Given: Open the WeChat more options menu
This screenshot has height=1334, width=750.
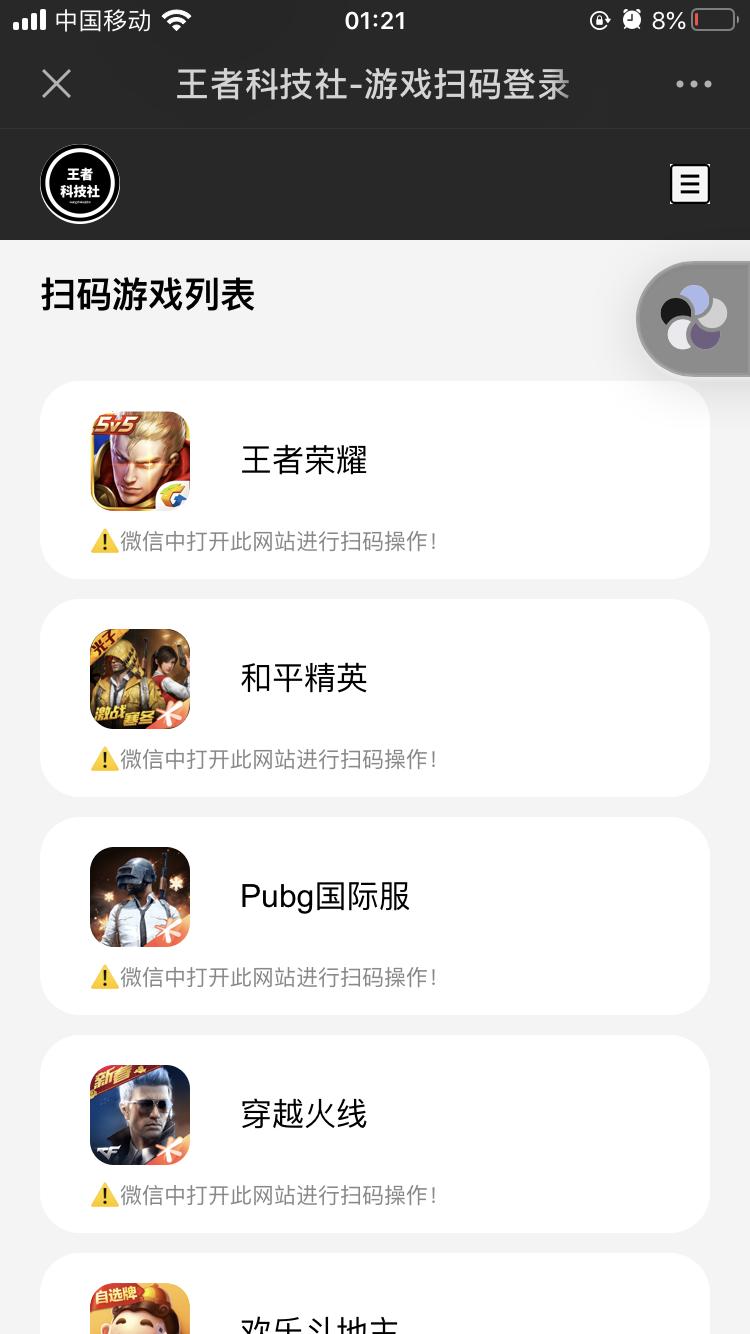Looking at the screenshot, I should pyautogui.click(x=694, y=84).
